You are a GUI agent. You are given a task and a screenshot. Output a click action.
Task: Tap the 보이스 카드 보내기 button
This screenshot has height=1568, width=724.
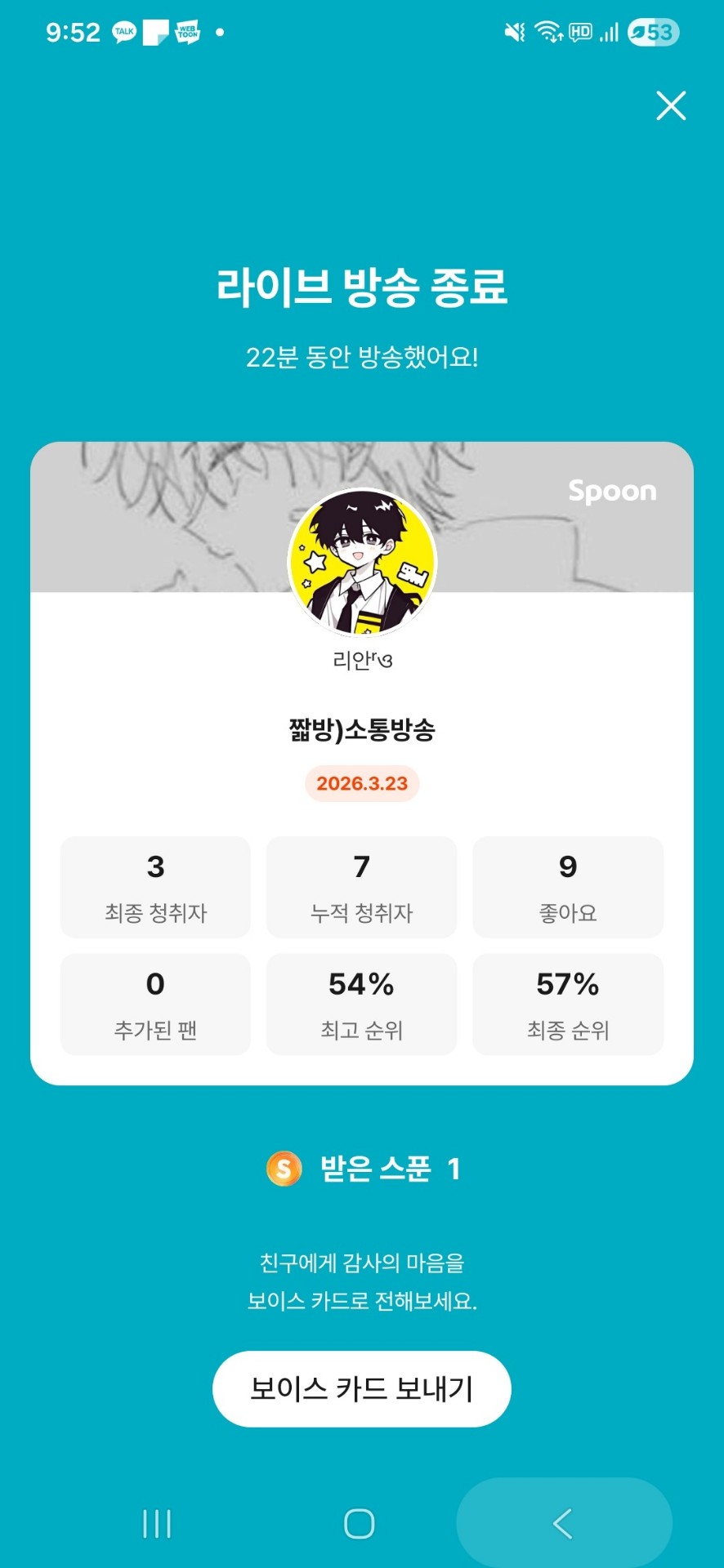pyautogui.click(x=361, y=1388)
